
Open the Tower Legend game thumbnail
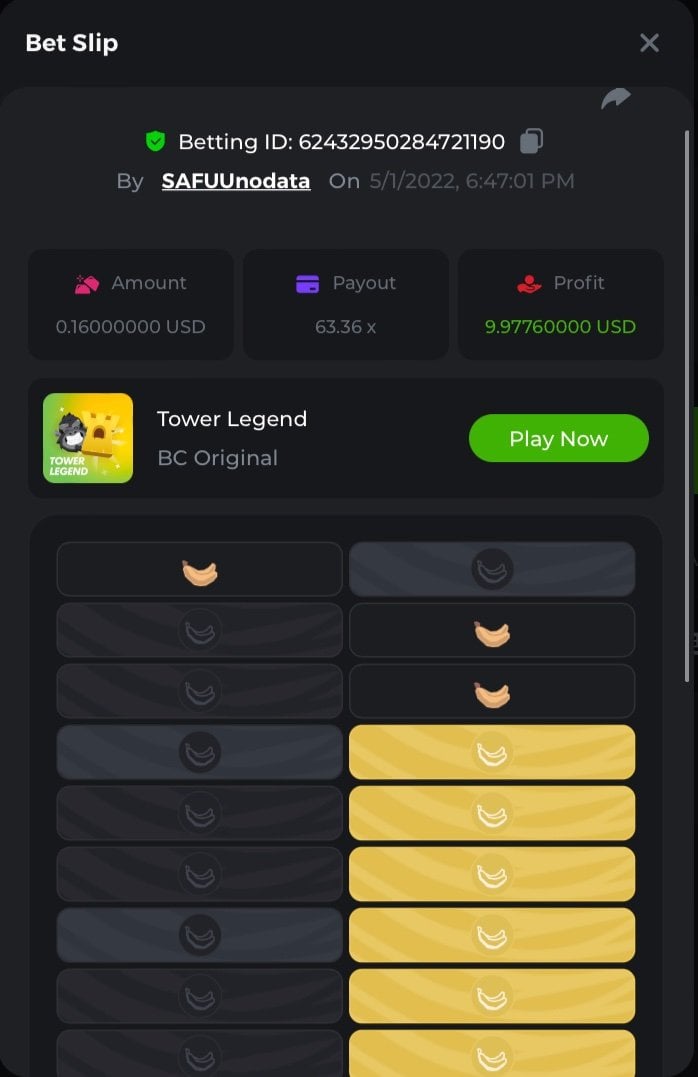click(88, 438)
